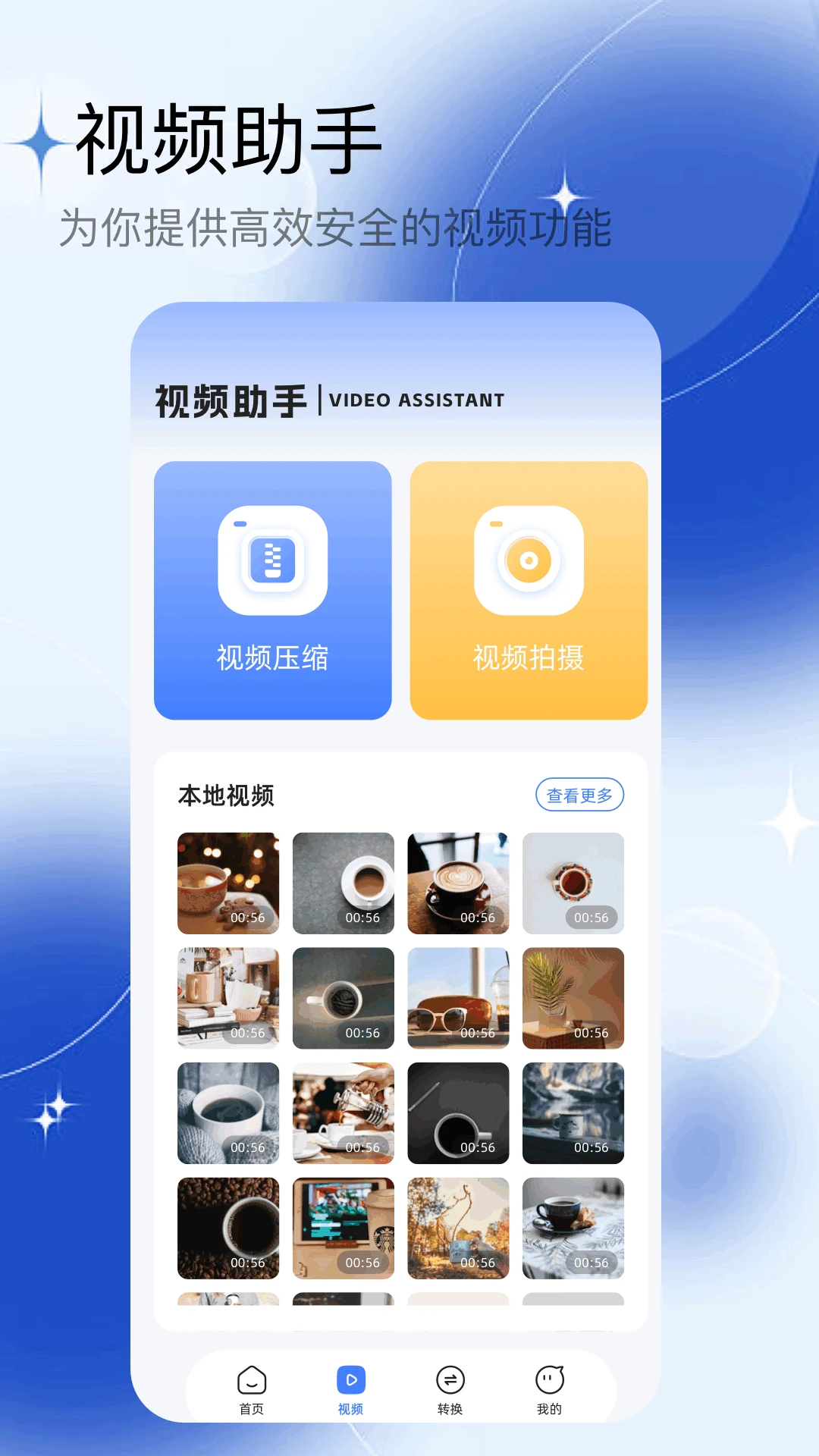Open the latte art coffee video thumbnail
This screenshot has width=819, height=1456.
[458, 883]
